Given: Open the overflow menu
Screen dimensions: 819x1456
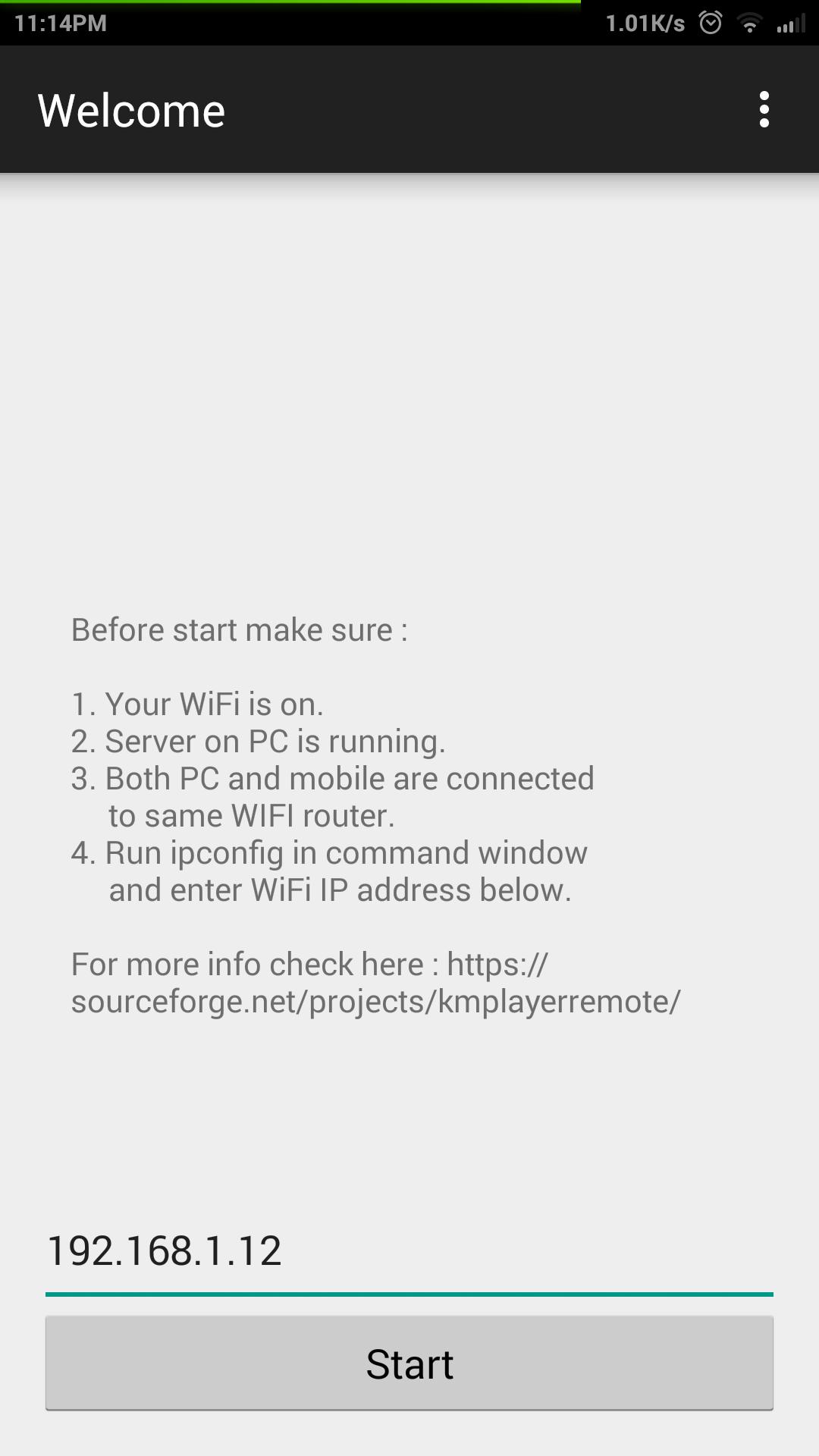Looking at the screenshot, I should tap(764, 110).
